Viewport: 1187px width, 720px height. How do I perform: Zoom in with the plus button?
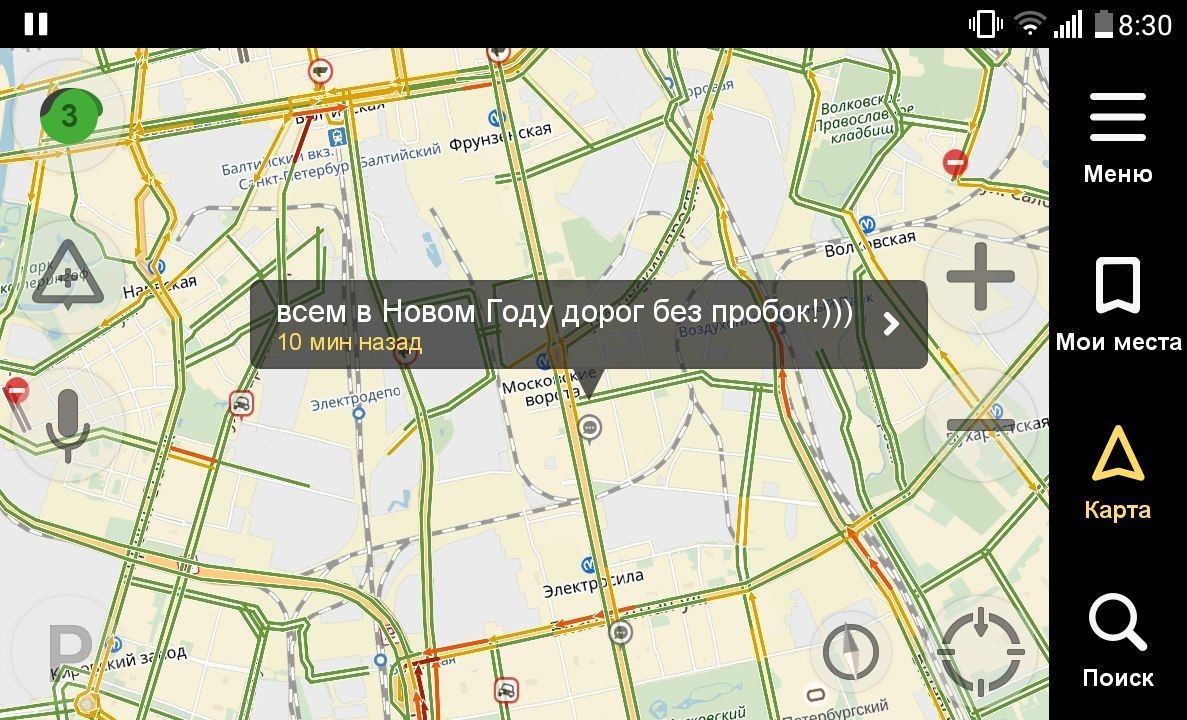pos(980,276)
